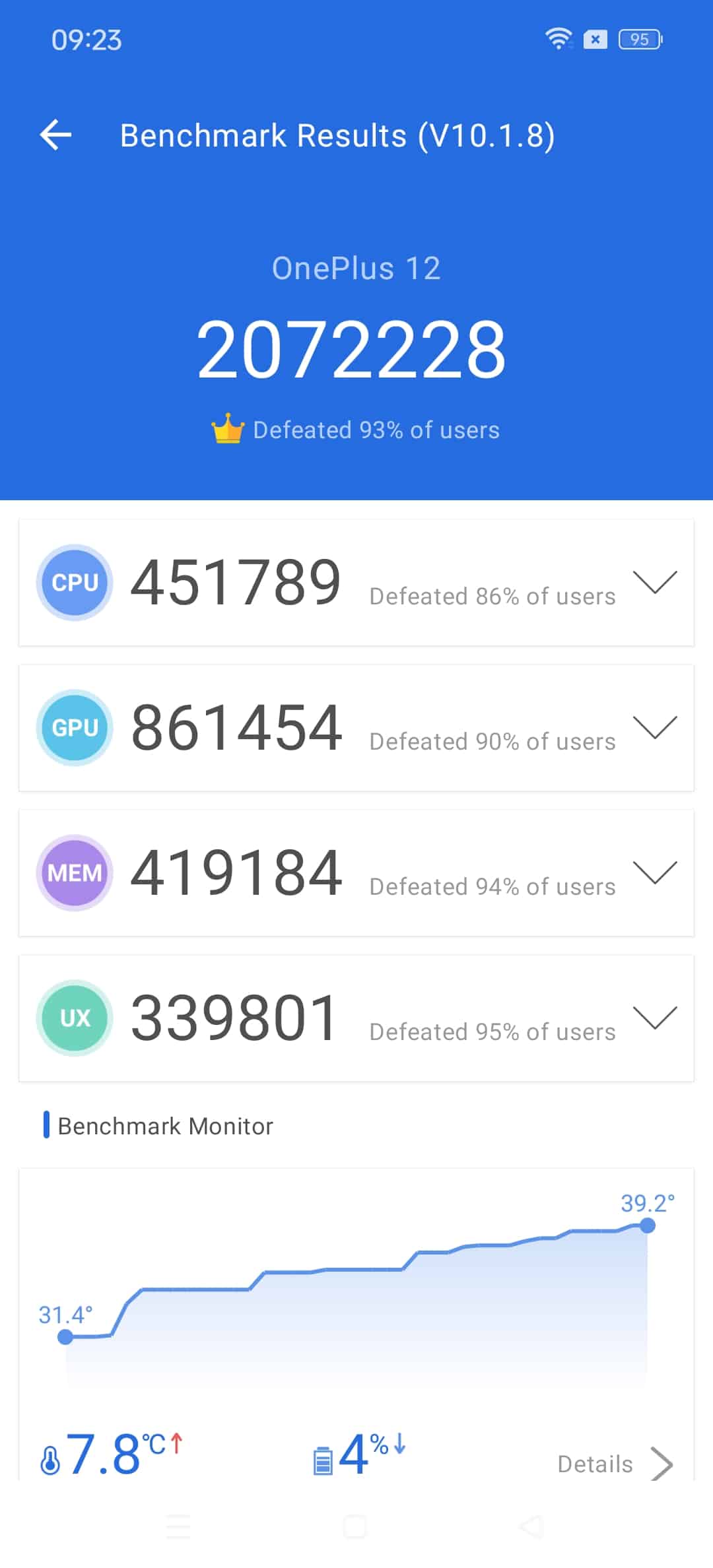Image resolution: width=713 pixels, height=1568 pixels.
Task: Go back from Benchmark Results
Action: (55, 135)
